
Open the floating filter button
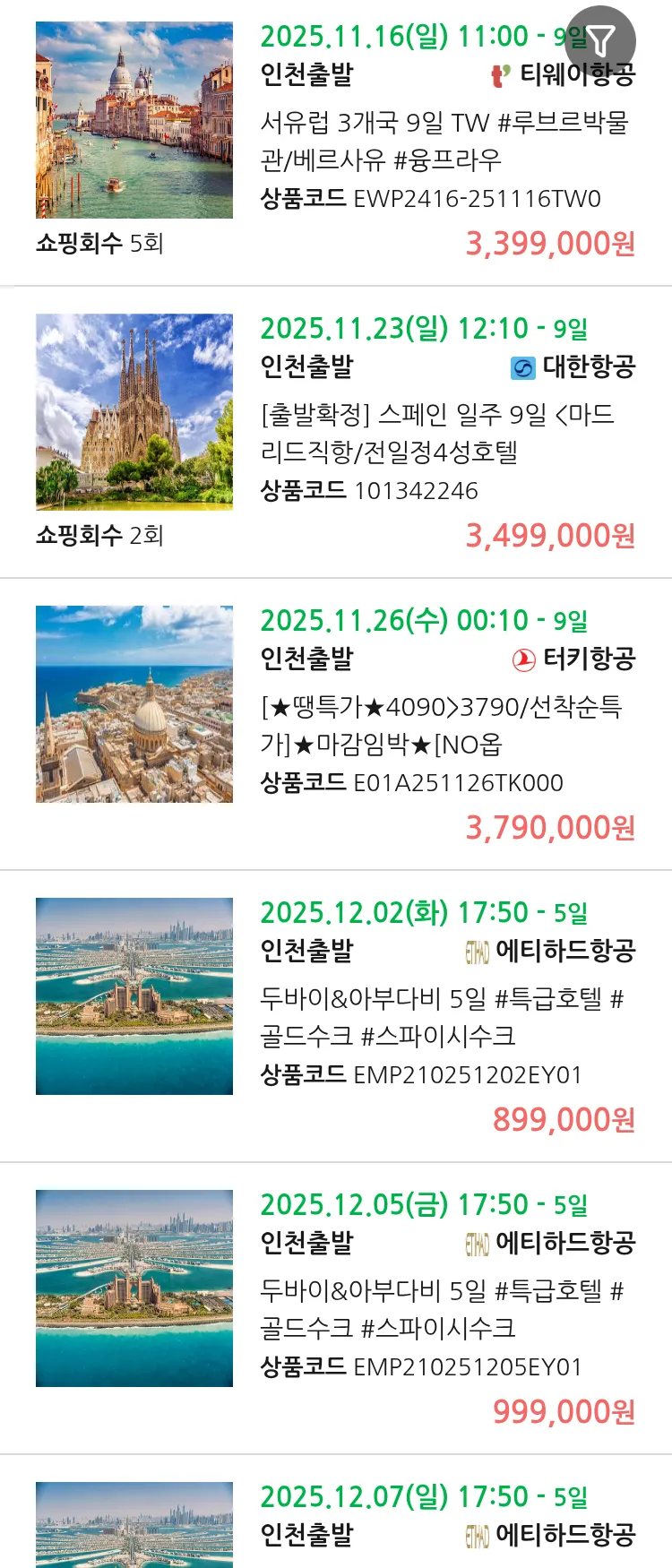pos(600,40)
